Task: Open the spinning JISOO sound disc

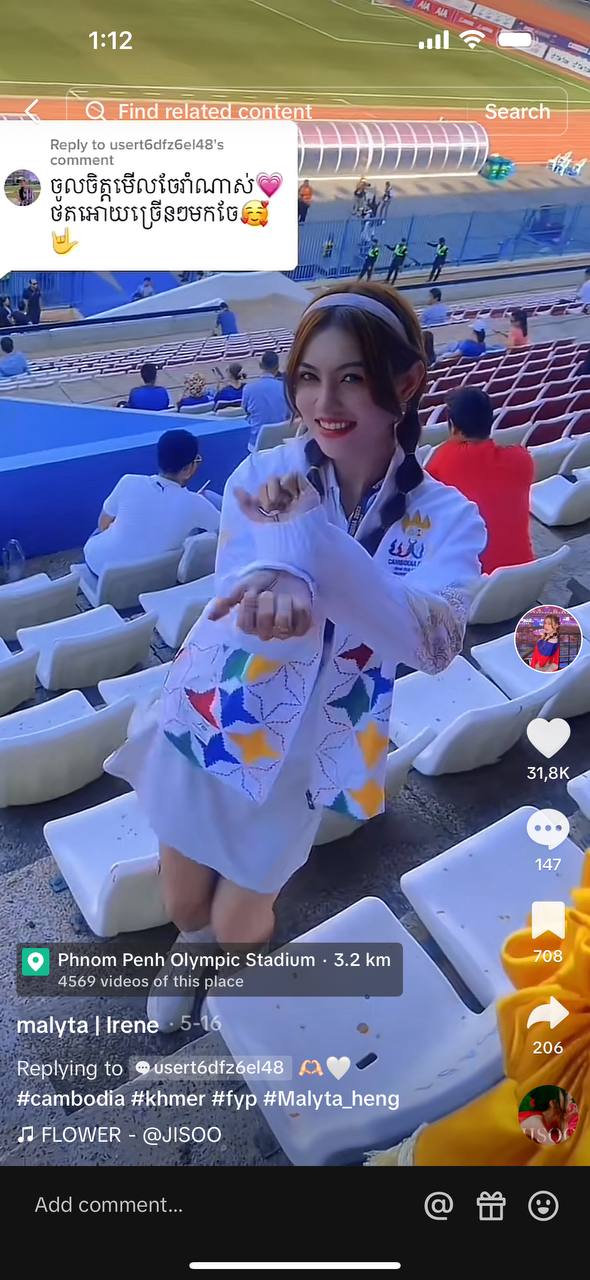Action: (548, 1116)
